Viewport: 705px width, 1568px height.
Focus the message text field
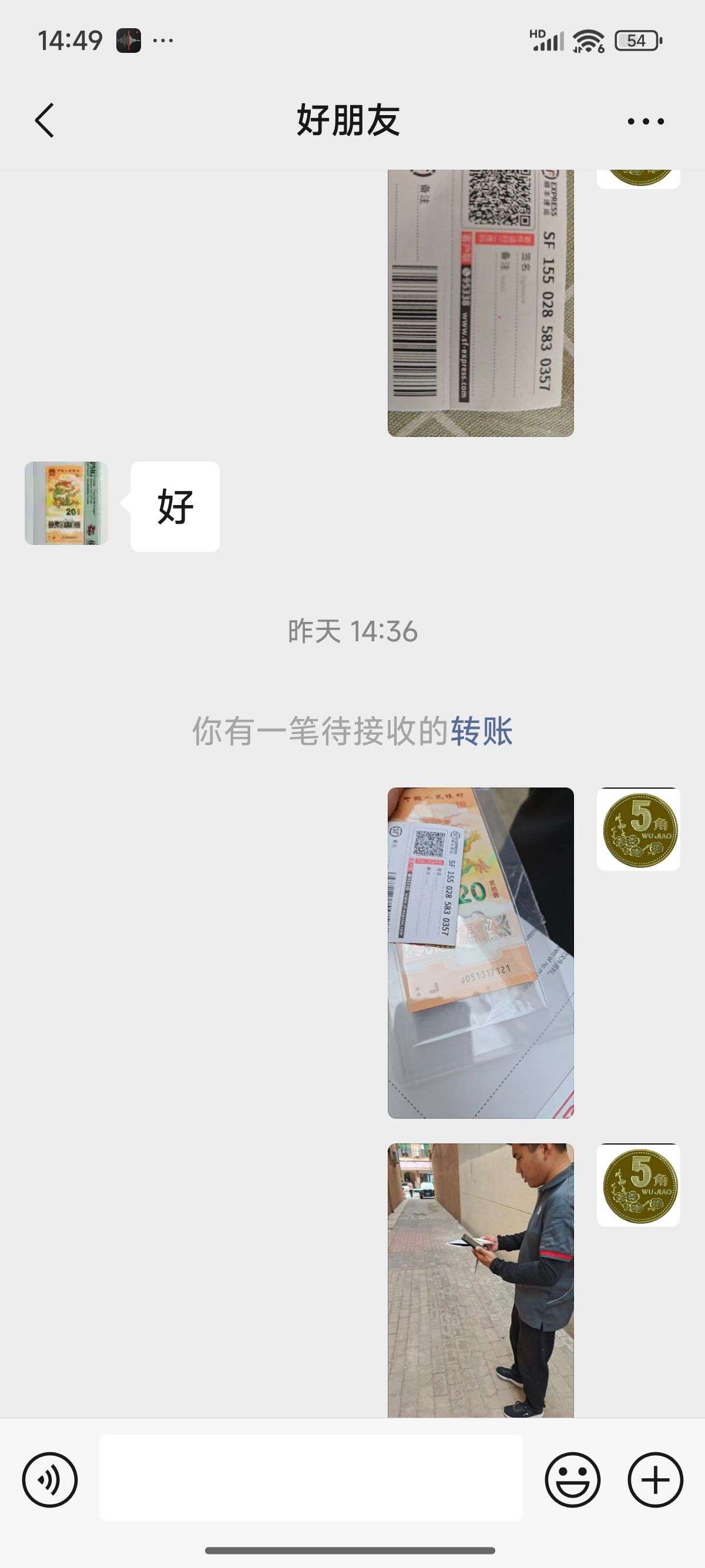tap(311, 1478)
